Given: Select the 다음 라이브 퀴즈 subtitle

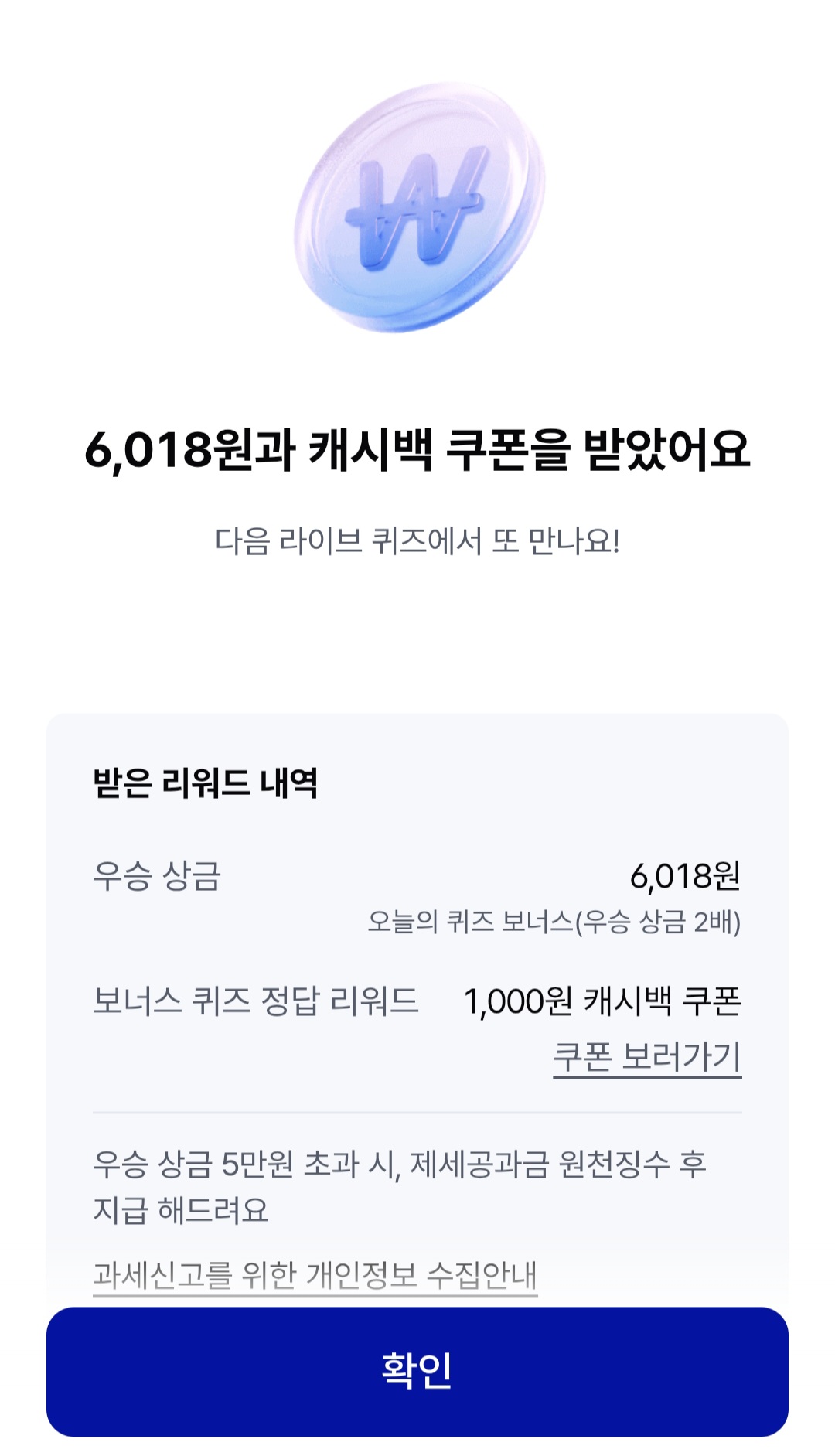Looking at the screenshot, I should click(417, 543).
